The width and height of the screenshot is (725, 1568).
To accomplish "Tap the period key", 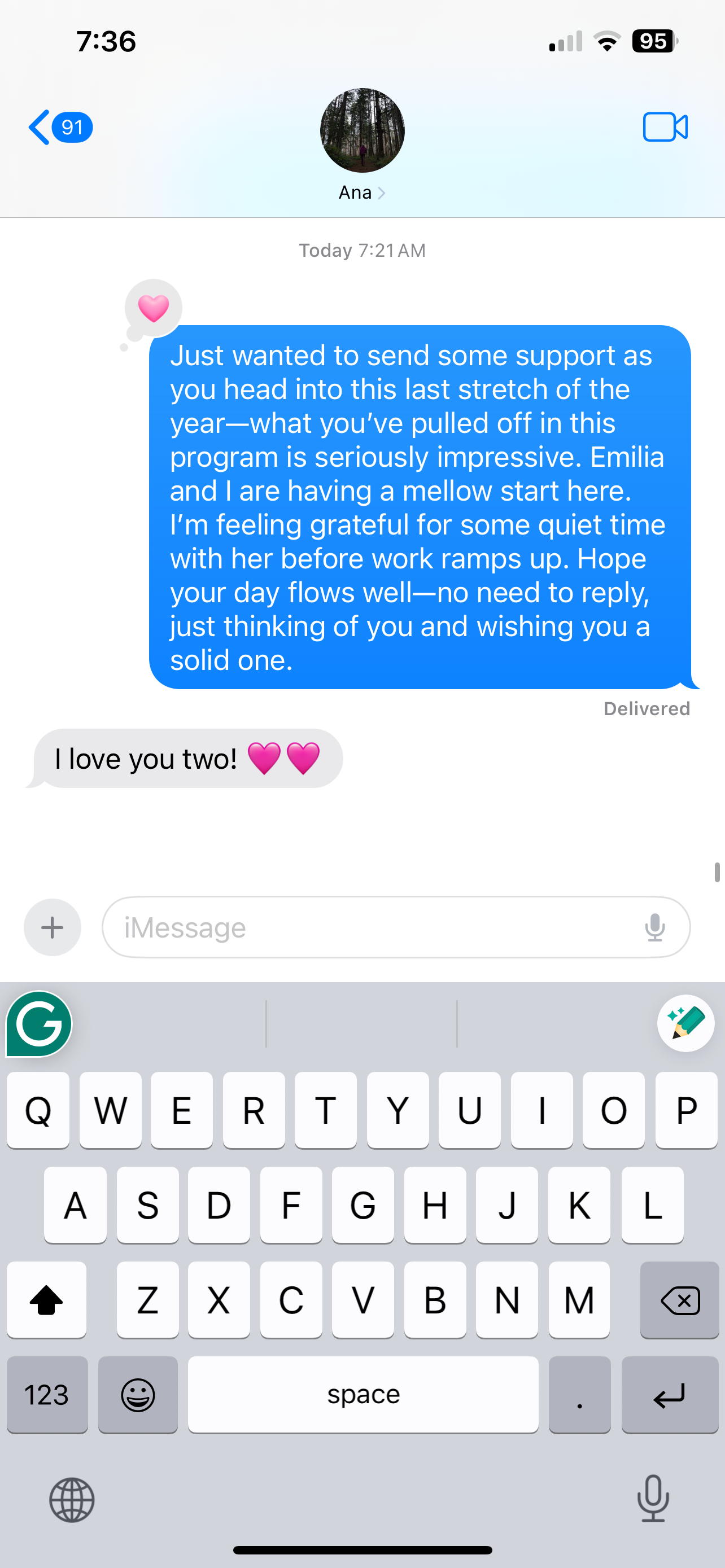I will point(579,1395).
